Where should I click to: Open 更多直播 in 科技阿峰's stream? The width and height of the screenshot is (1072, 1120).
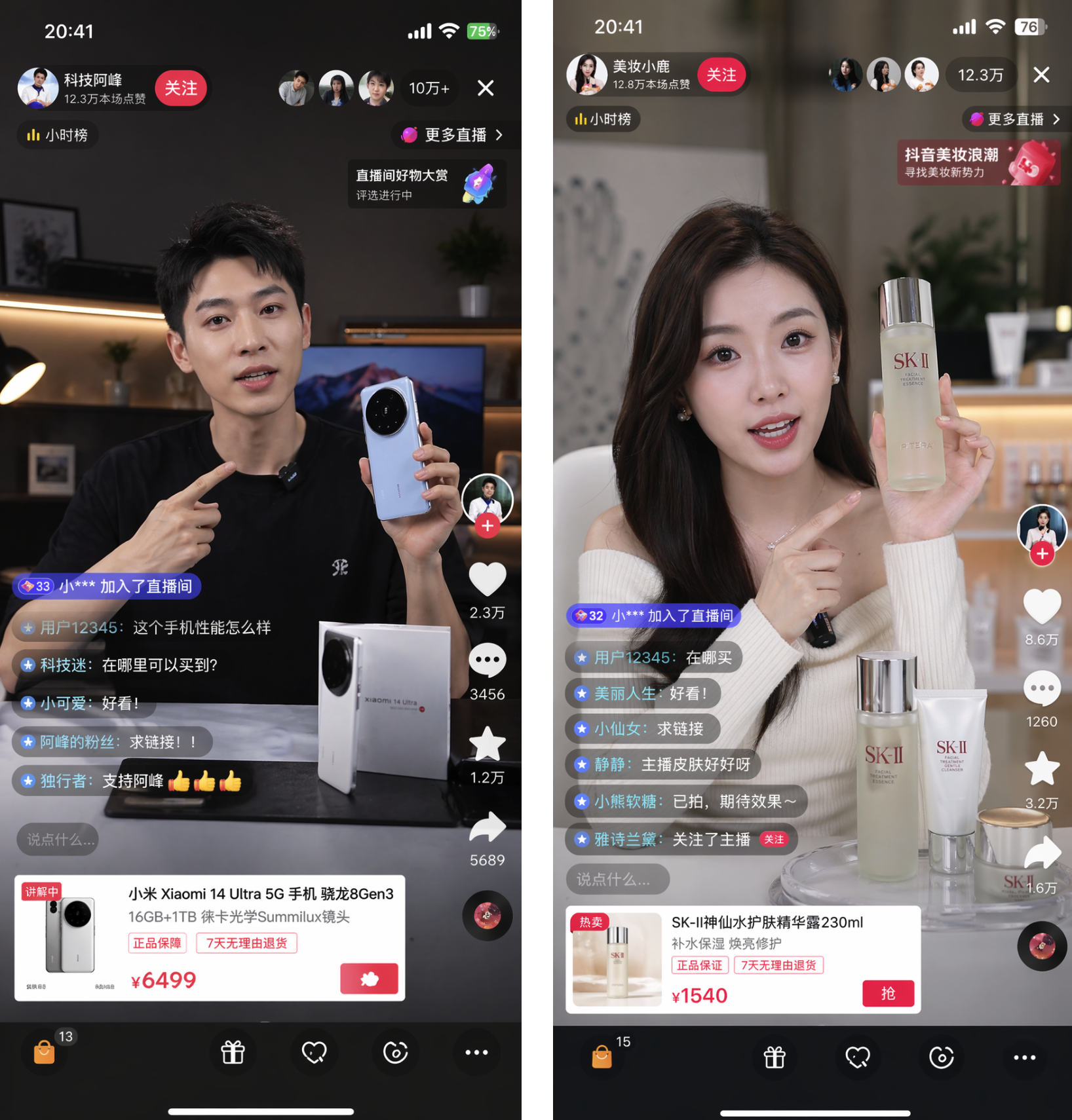[455, 135]
